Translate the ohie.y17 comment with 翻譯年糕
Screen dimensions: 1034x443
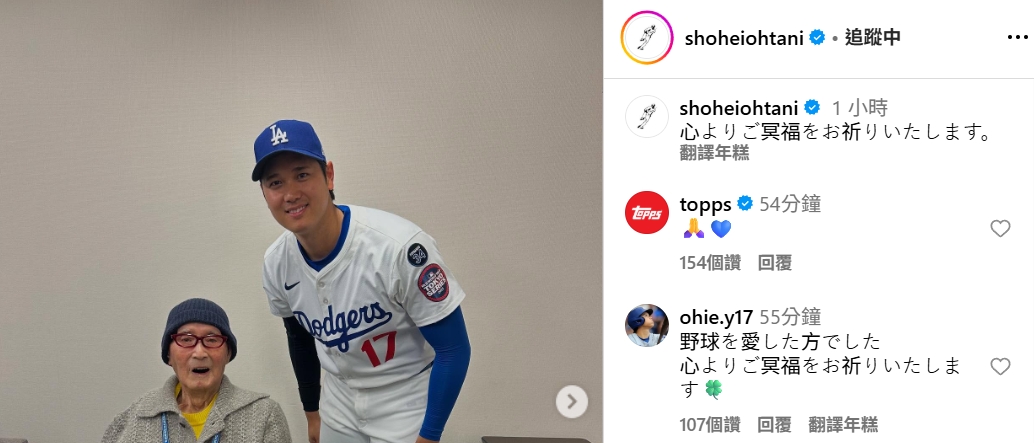pyautogui.click(x=842, y=423)
